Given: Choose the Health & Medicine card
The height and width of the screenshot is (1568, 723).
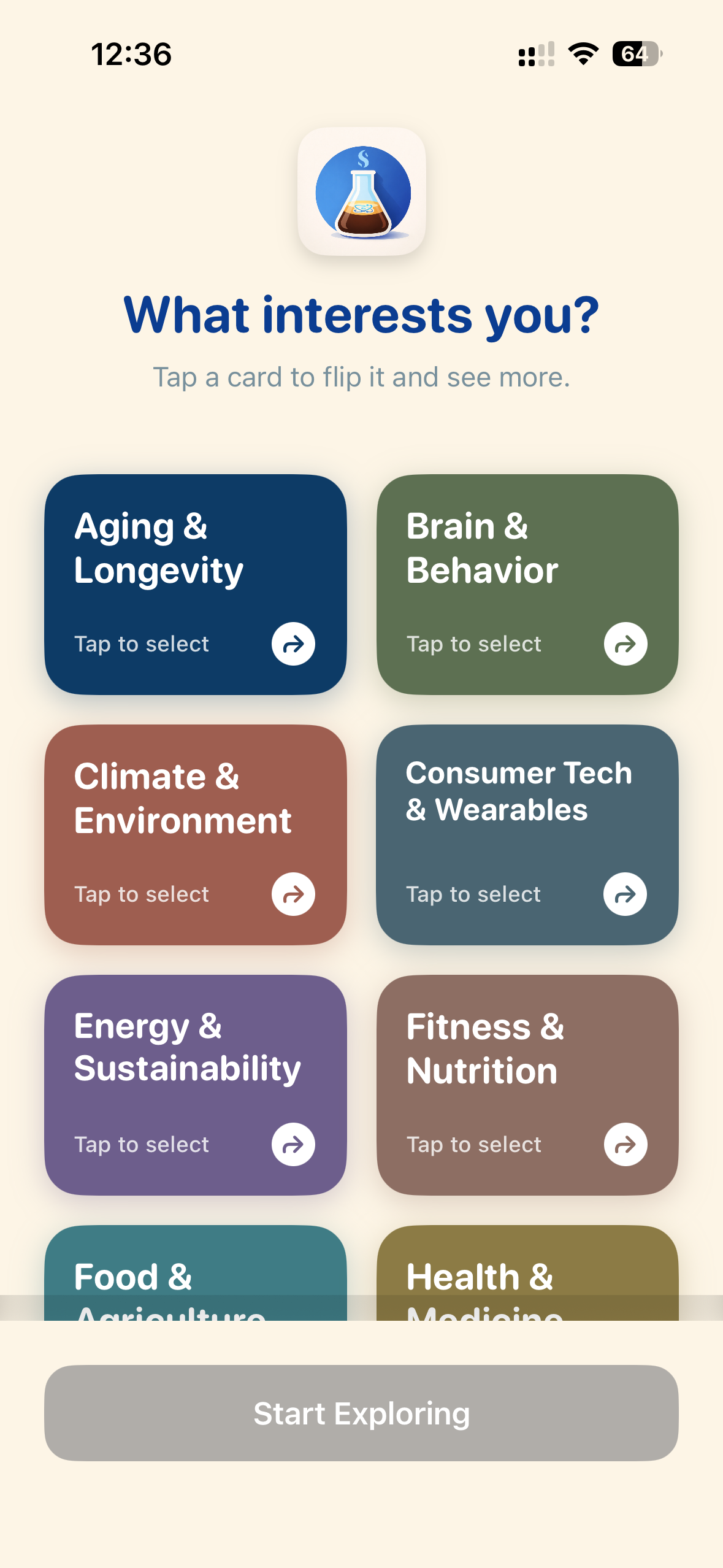Looking at the screenshot, I should (527, 1271).
